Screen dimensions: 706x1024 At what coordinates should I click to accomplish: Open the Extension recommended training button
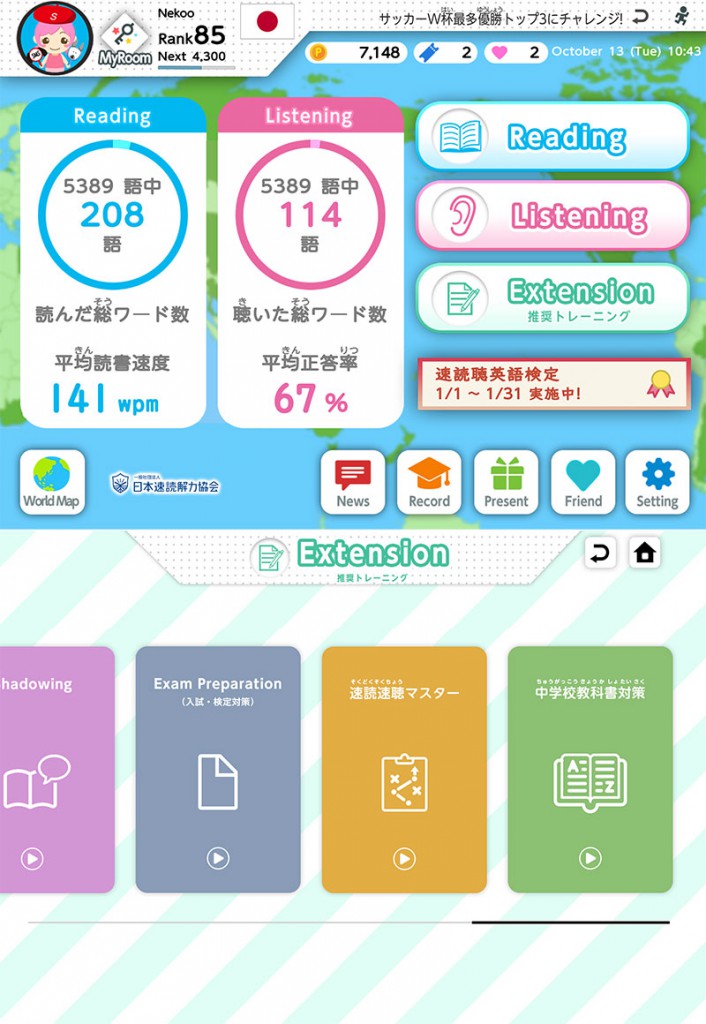552,298
